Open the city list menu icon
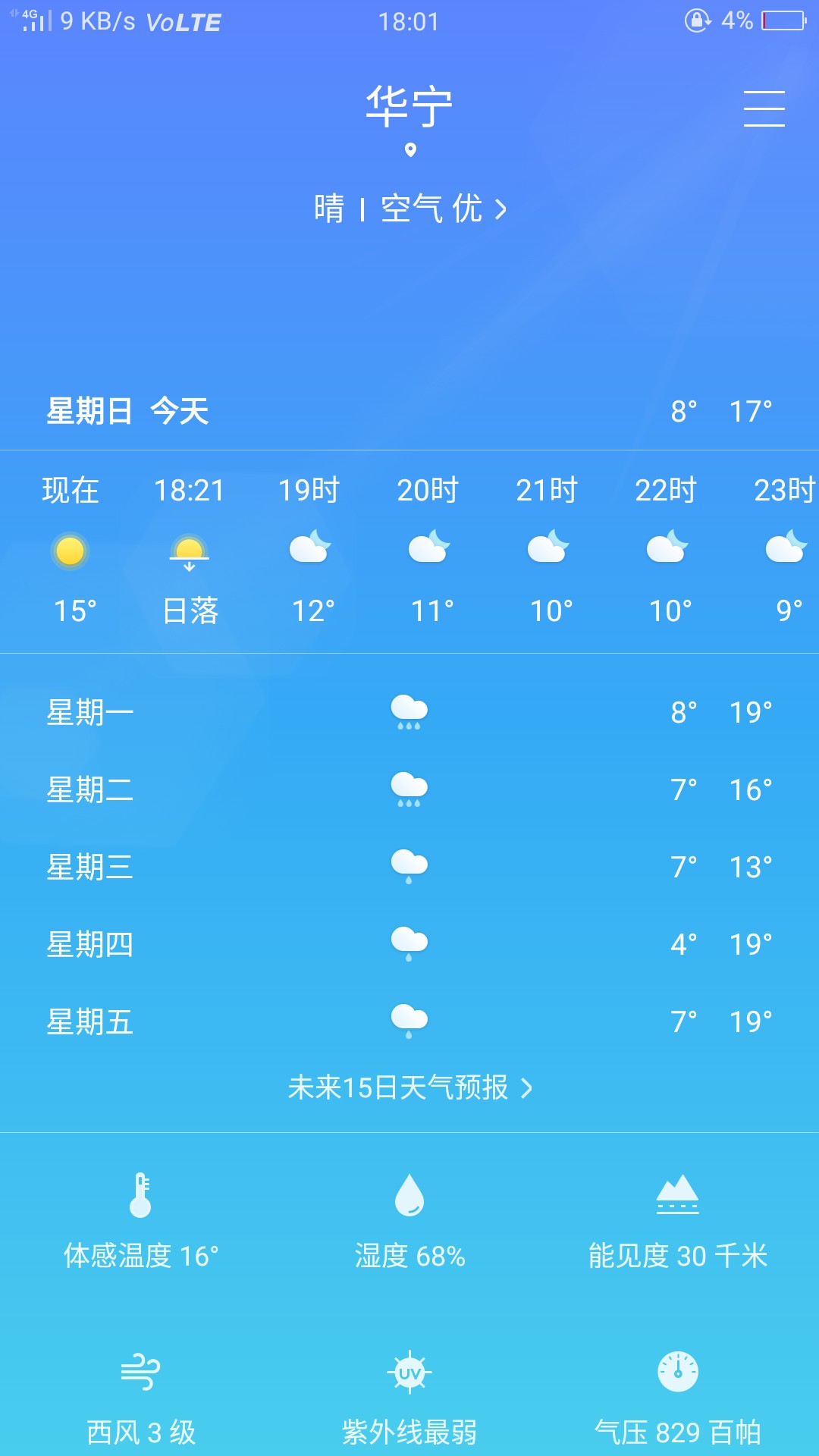This screenshot has height=1456, width=819. click(764, 108)
